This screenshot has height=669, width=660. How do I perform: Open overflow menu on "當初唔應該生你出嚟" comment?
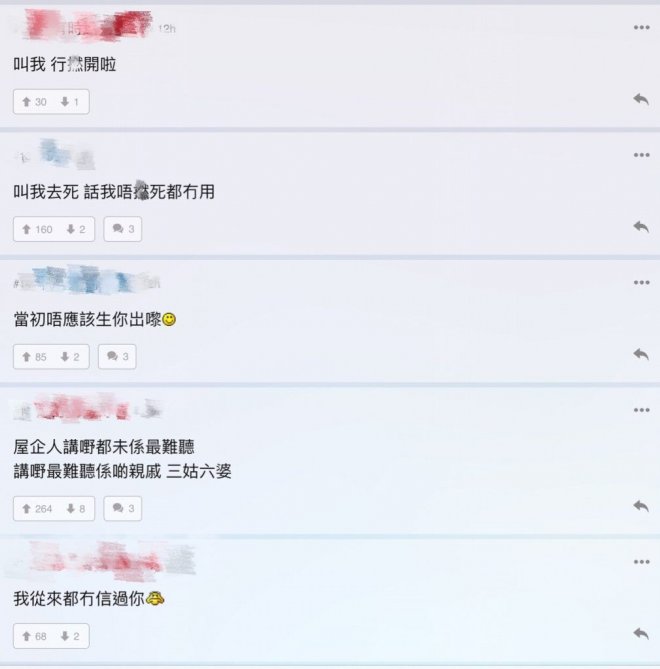click(641, 283)
